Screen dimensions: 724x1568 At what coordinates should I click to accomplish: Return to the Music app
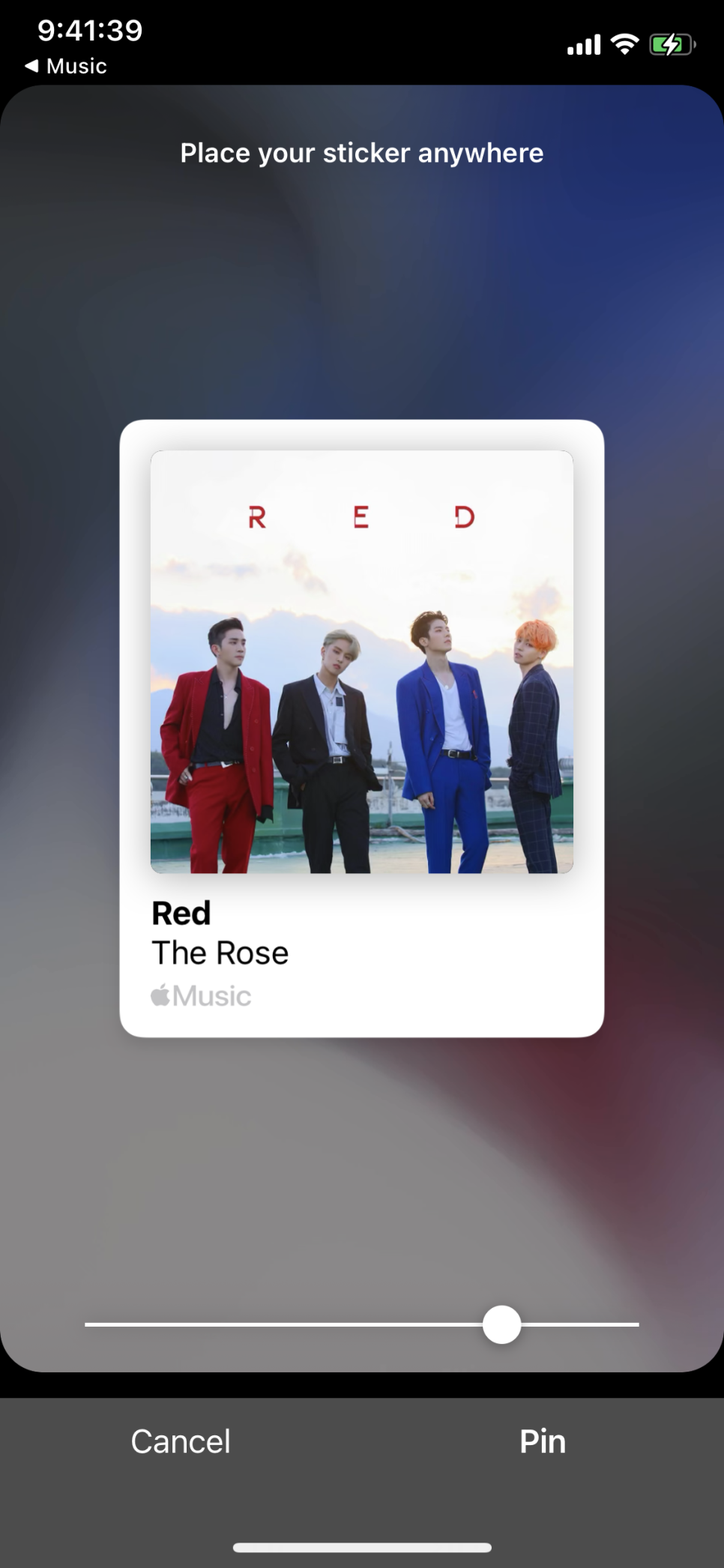[66, 66]
